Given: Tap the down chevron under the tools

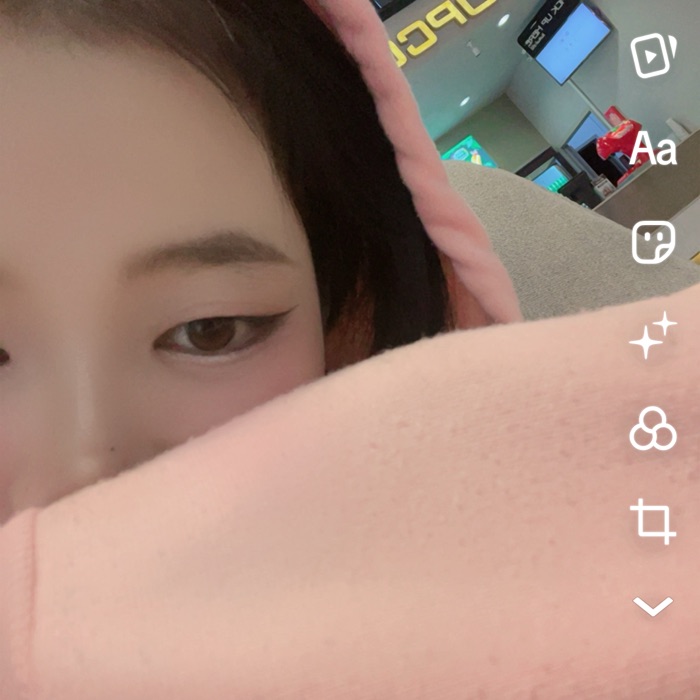Looking at the screenshot, I should [653, 606].
